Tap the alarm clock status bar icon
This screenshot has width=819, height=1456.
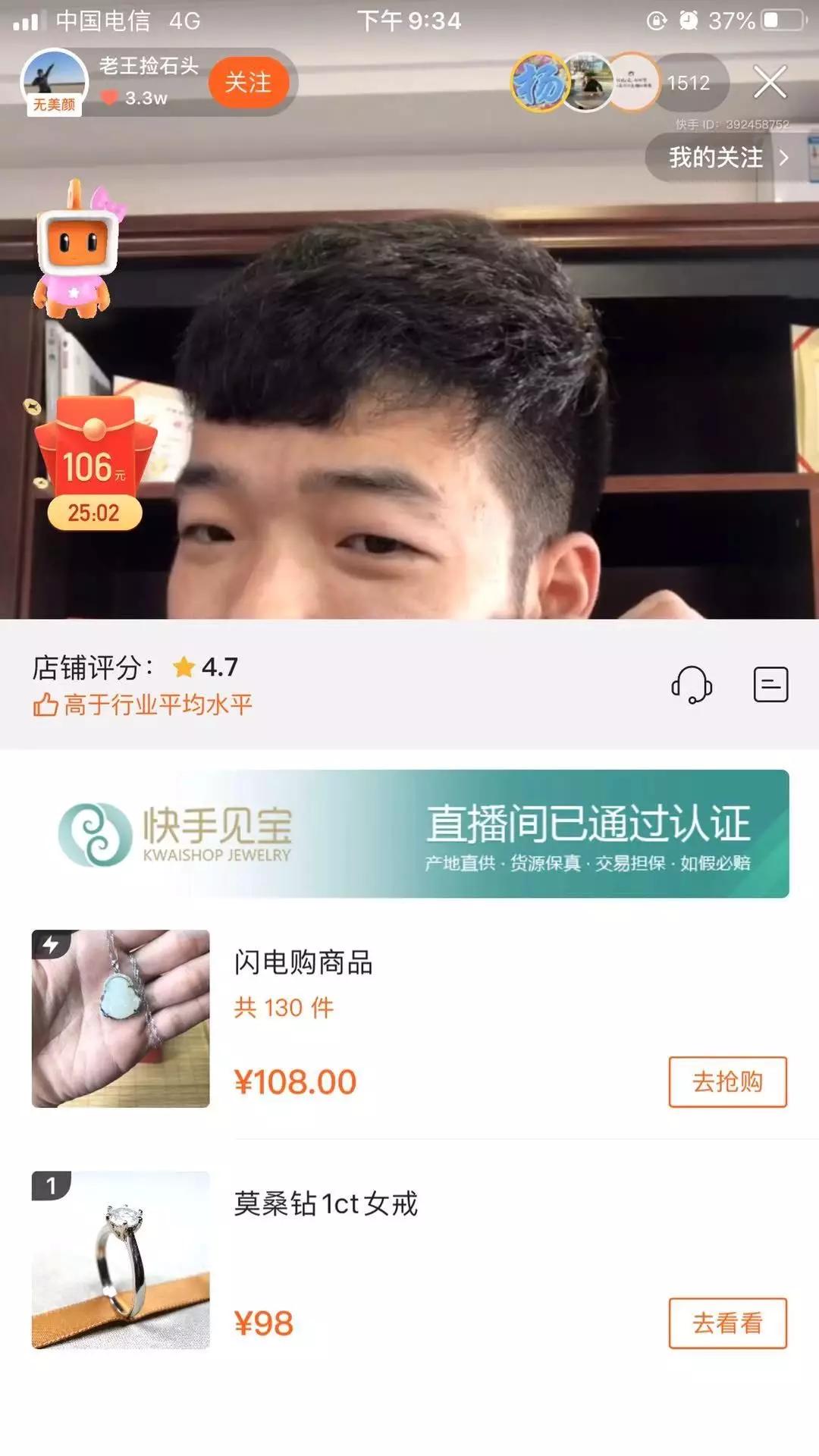pyautogui.click(x=689, y=20)
